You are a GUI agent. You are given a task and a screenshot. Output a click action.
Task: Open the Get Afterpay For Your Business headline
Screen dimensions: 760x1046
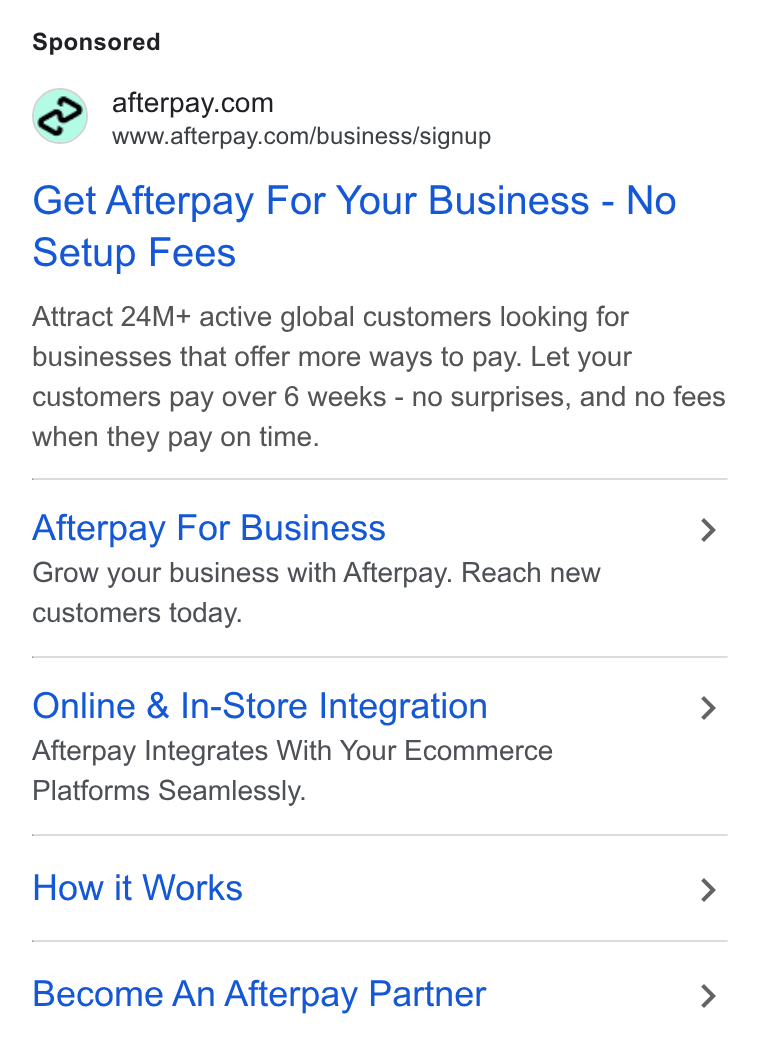354,227
